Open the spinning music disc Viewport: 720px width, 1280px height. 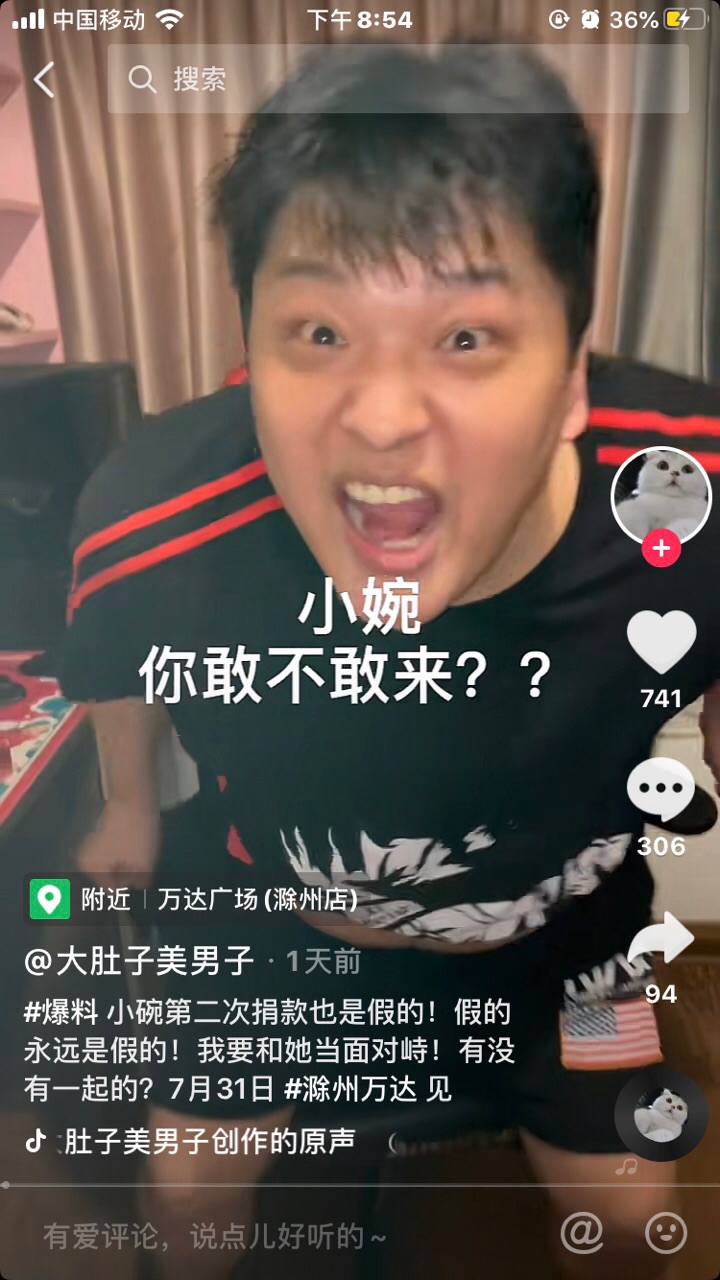coord(661,1115)
